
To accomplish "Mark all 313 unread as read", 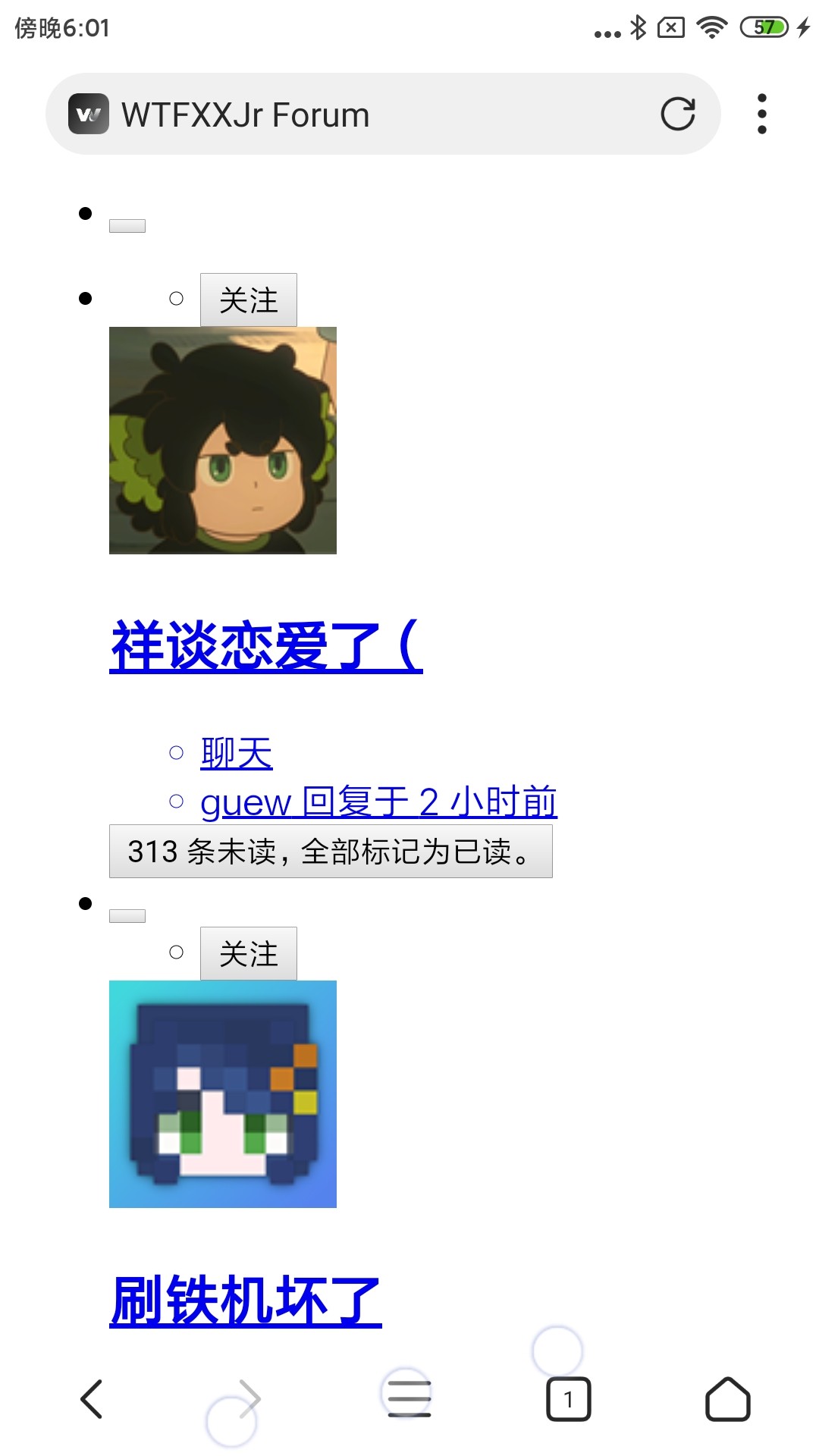I will click(x=331, y=852).
